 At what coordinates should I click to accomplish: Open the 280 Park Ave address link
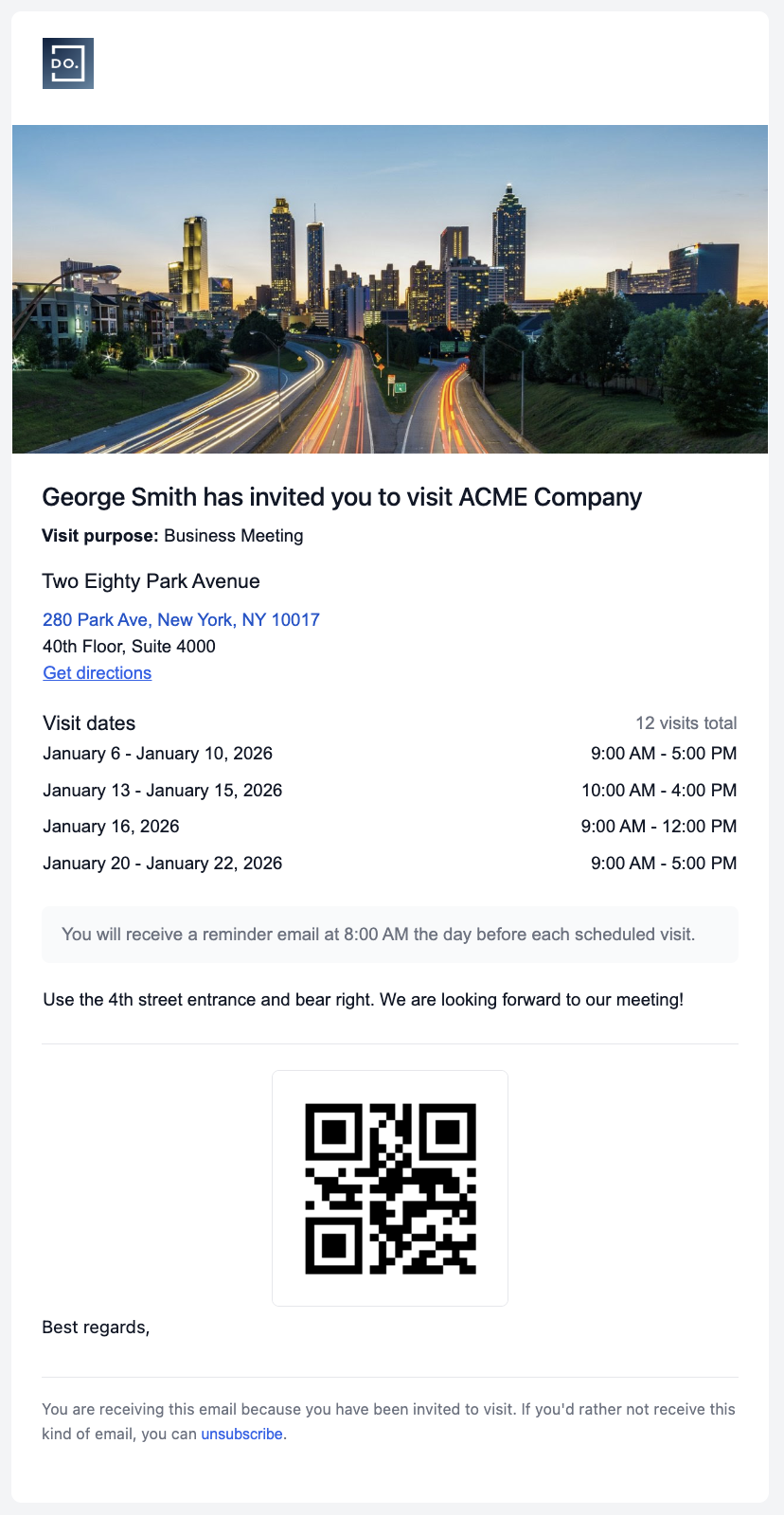pyautogui.click(x=181, y=619)
